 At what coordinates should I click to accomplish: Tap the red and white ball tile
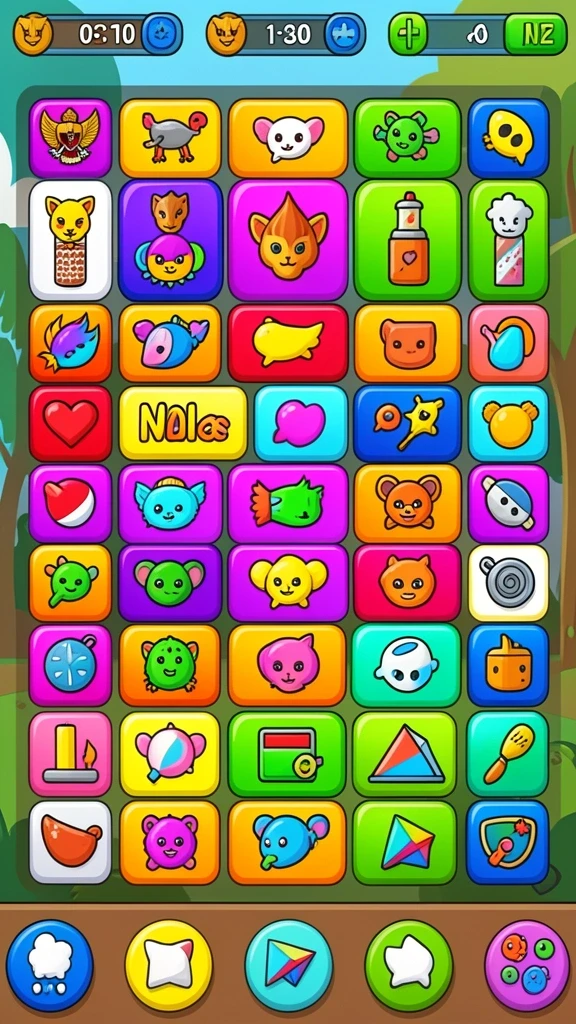(x=71, y=504)
